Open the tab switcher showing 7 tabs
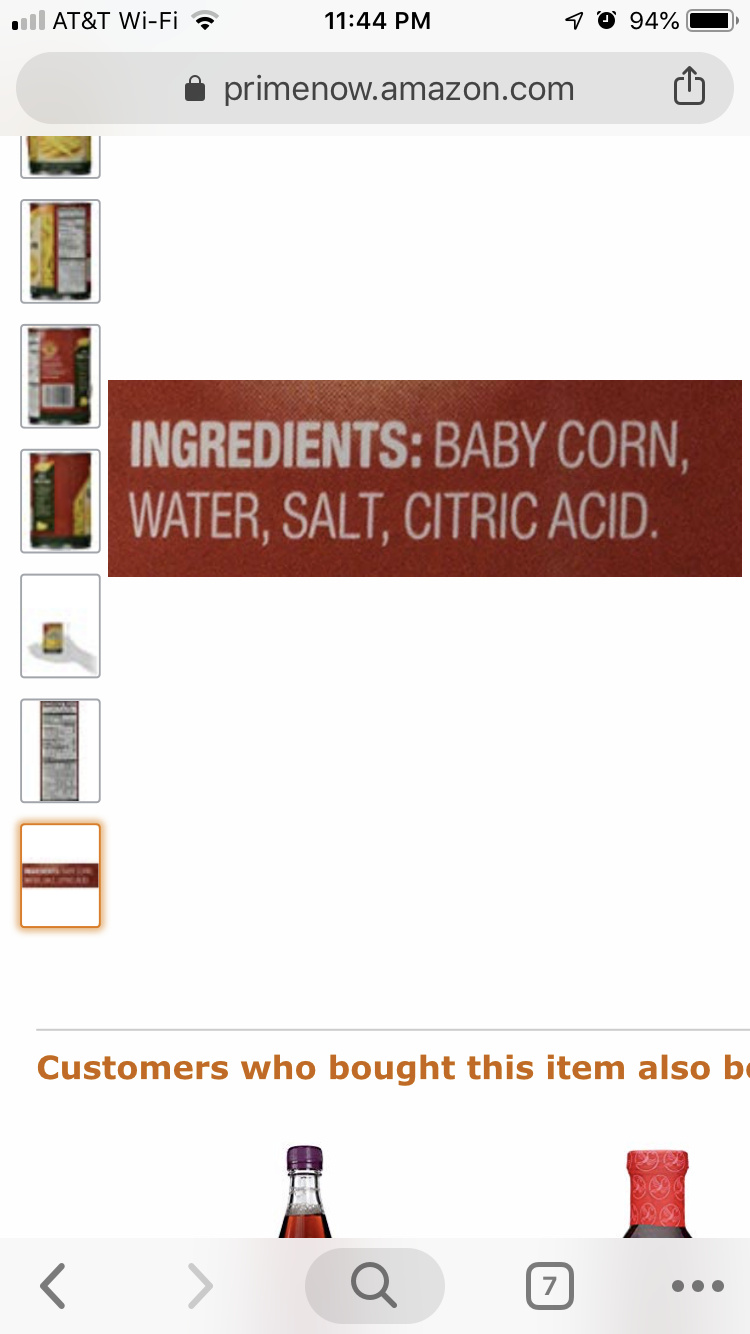This screenshot has height=1334, width=750. coord(549,1285)
